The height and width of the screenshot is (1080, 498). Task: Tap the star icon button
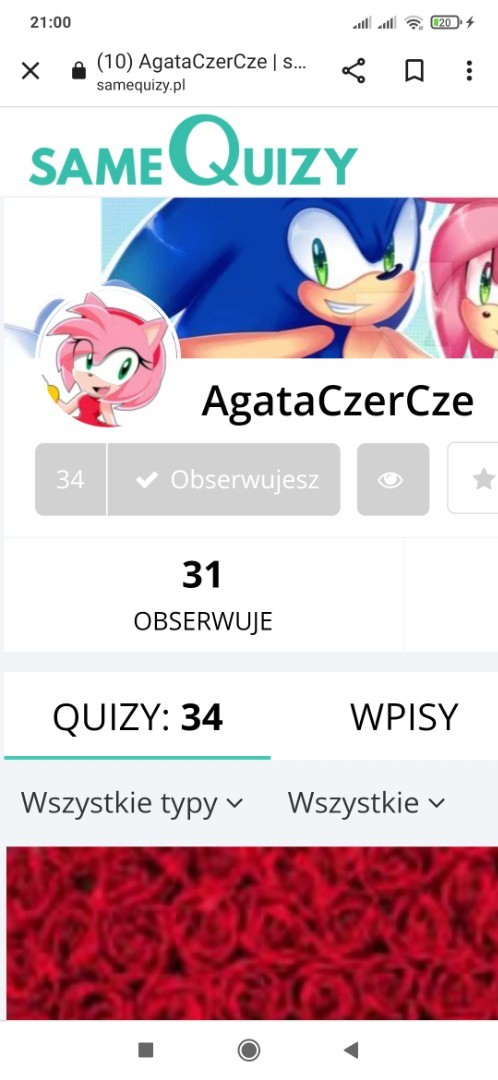coord(473,479)
